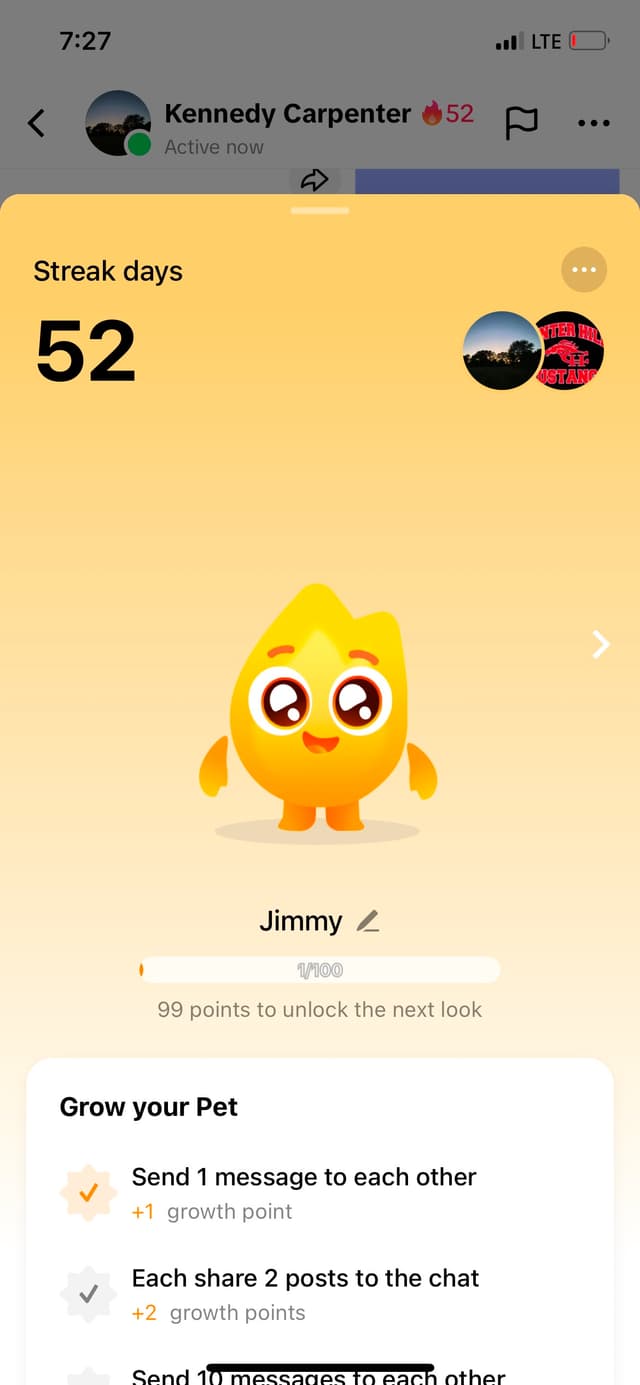The image size is (640, 1385).
Task: Open the Each share 2 posts task
Action: 304,1293
